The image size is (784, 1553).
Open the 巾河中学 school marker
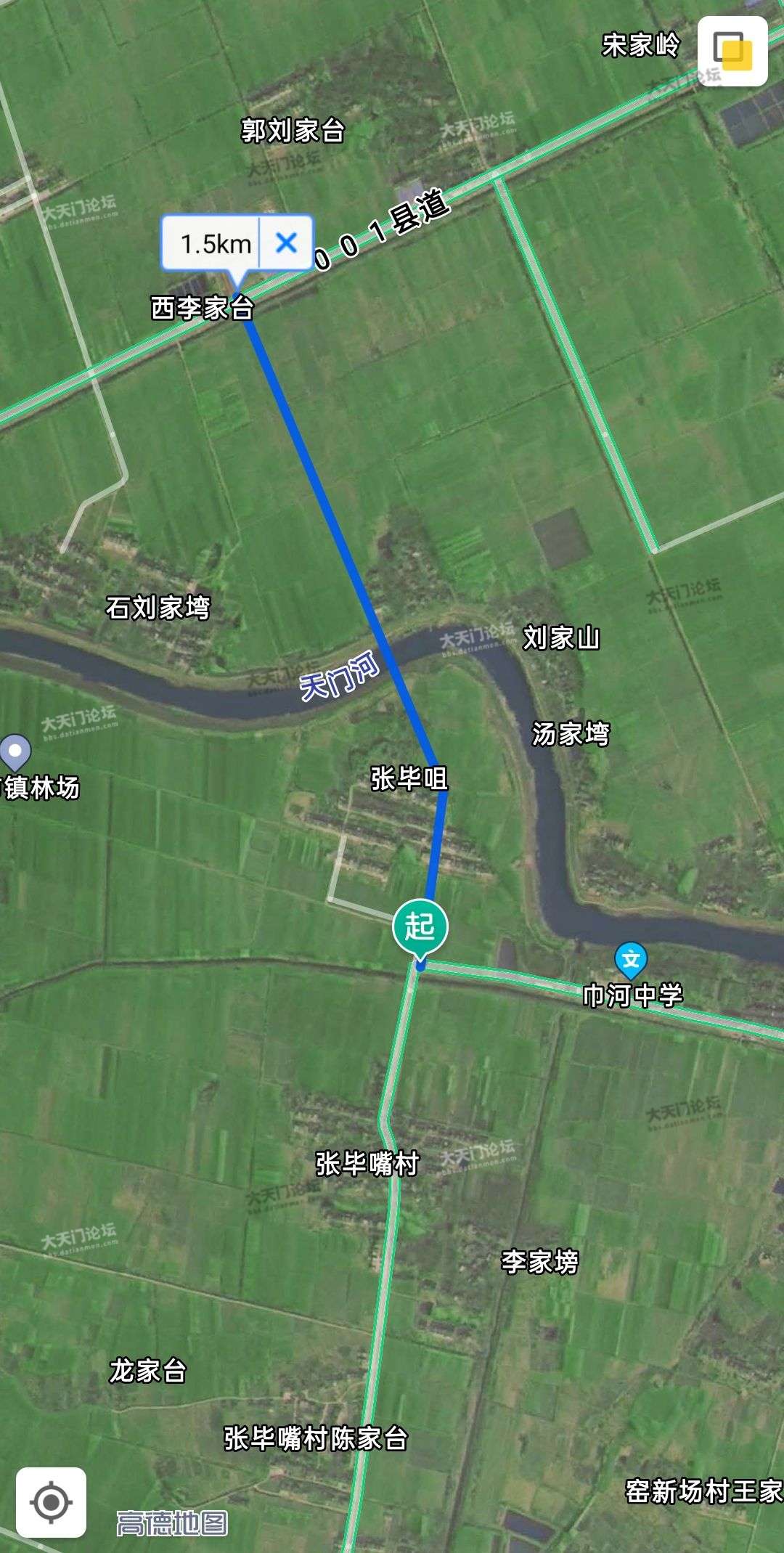click(x=631, y=960)
